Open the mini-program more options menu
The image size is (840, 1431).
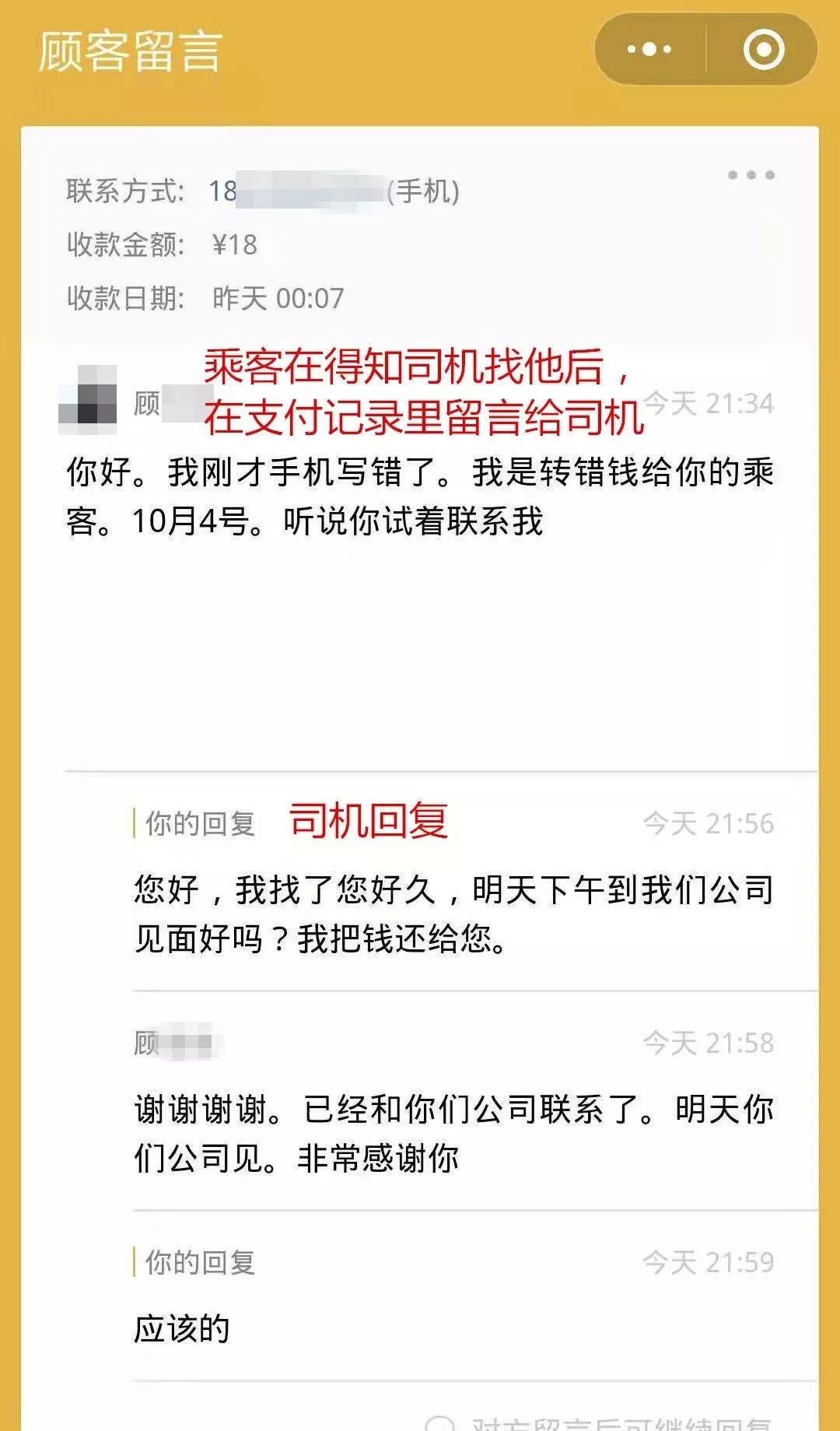[649, 50]
